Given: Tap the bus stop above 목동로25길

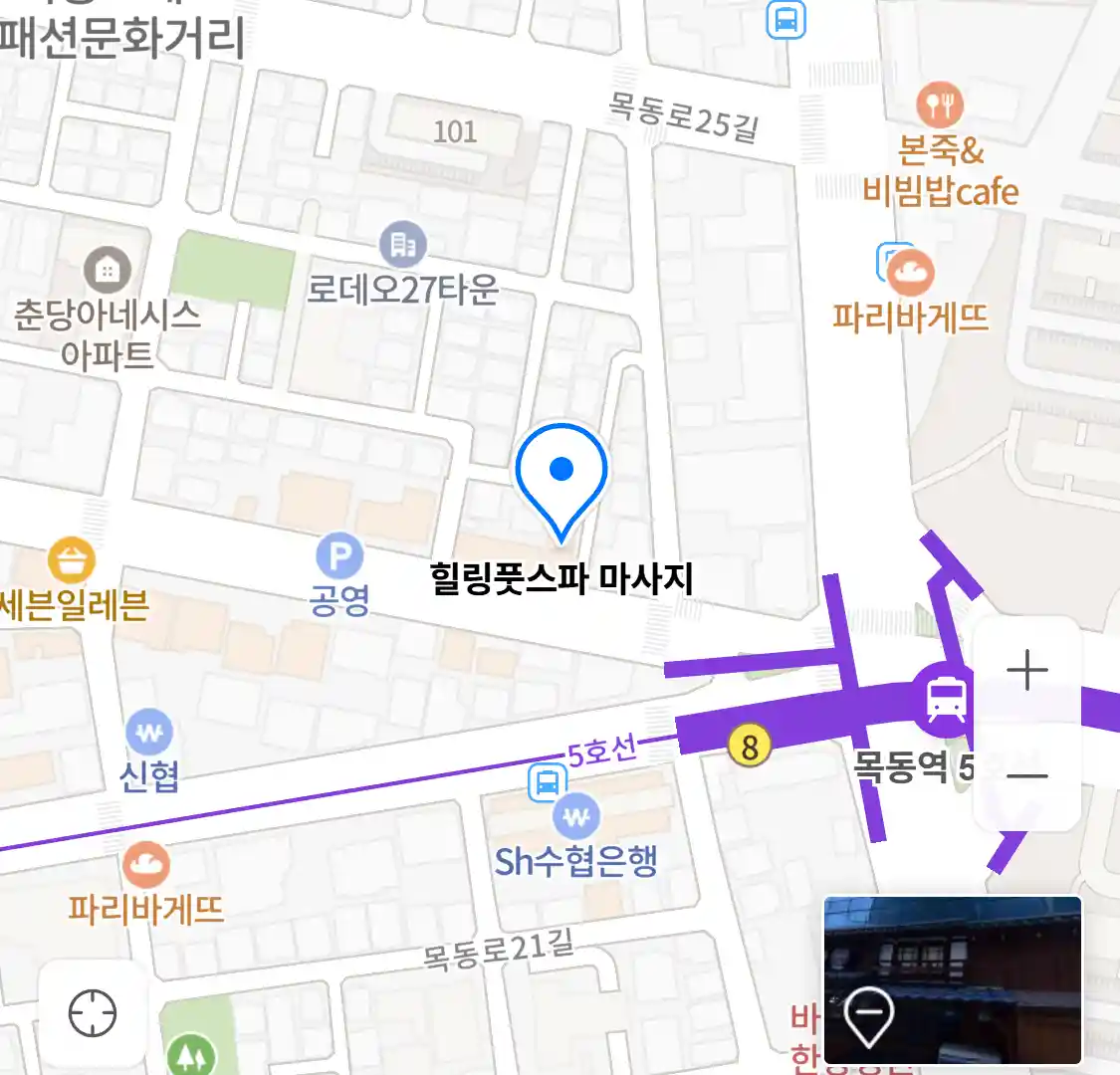Looking at the screenshot, I should [x=785, y=19].
